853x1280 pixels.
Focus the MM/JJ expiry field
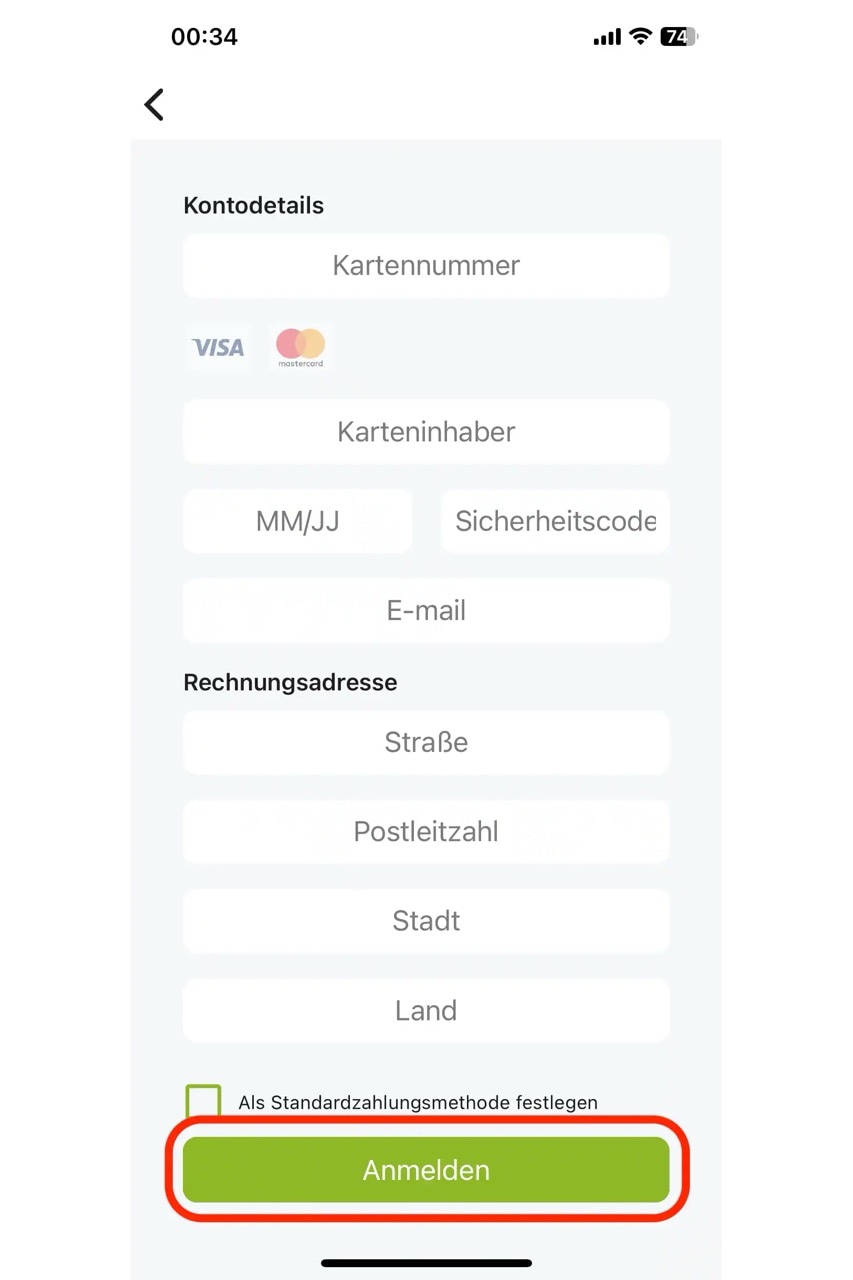[x=297, y=521]
